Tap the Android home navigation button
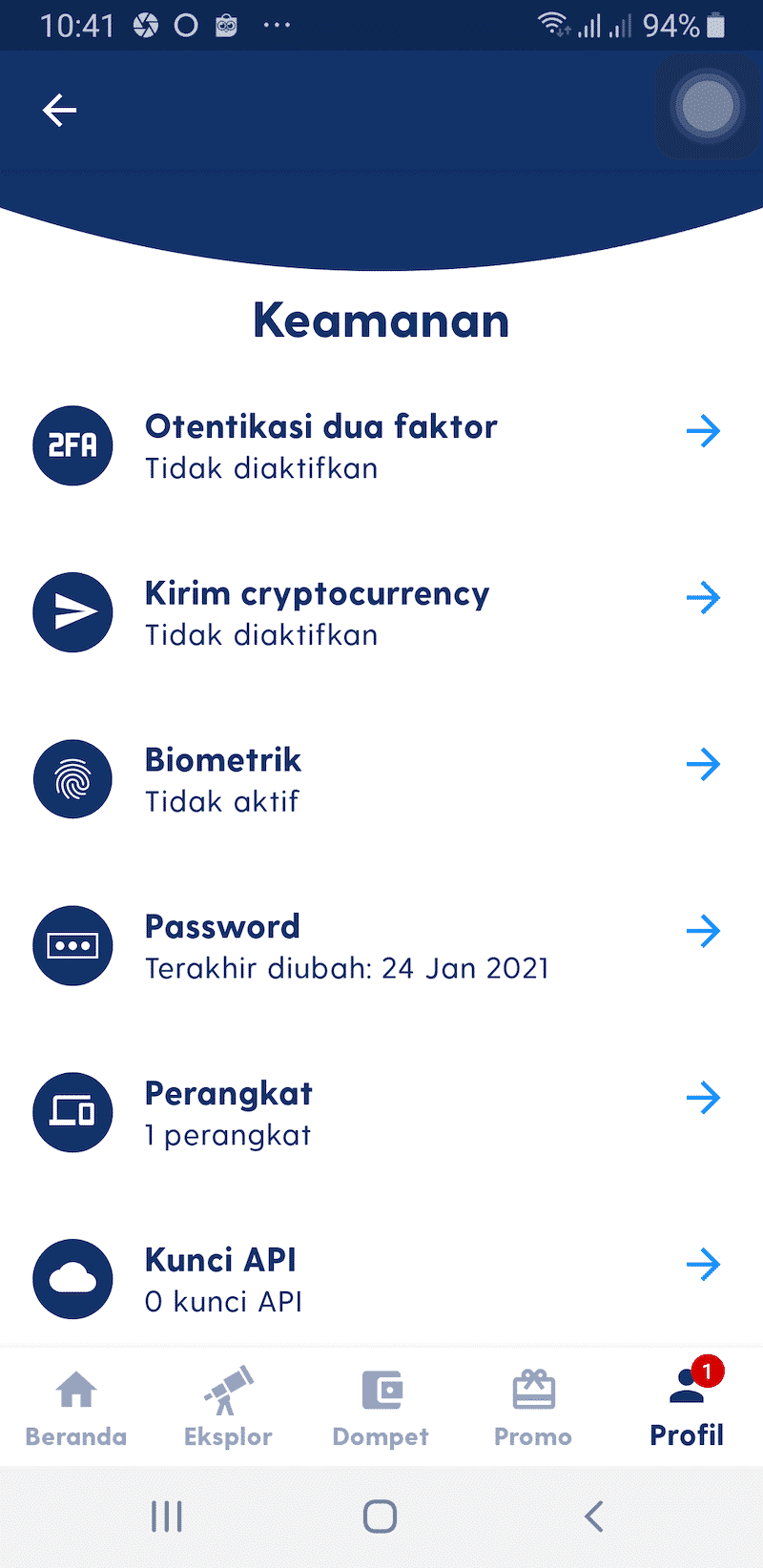This screenshot has height=1568, width=763. pos(380,1516)
